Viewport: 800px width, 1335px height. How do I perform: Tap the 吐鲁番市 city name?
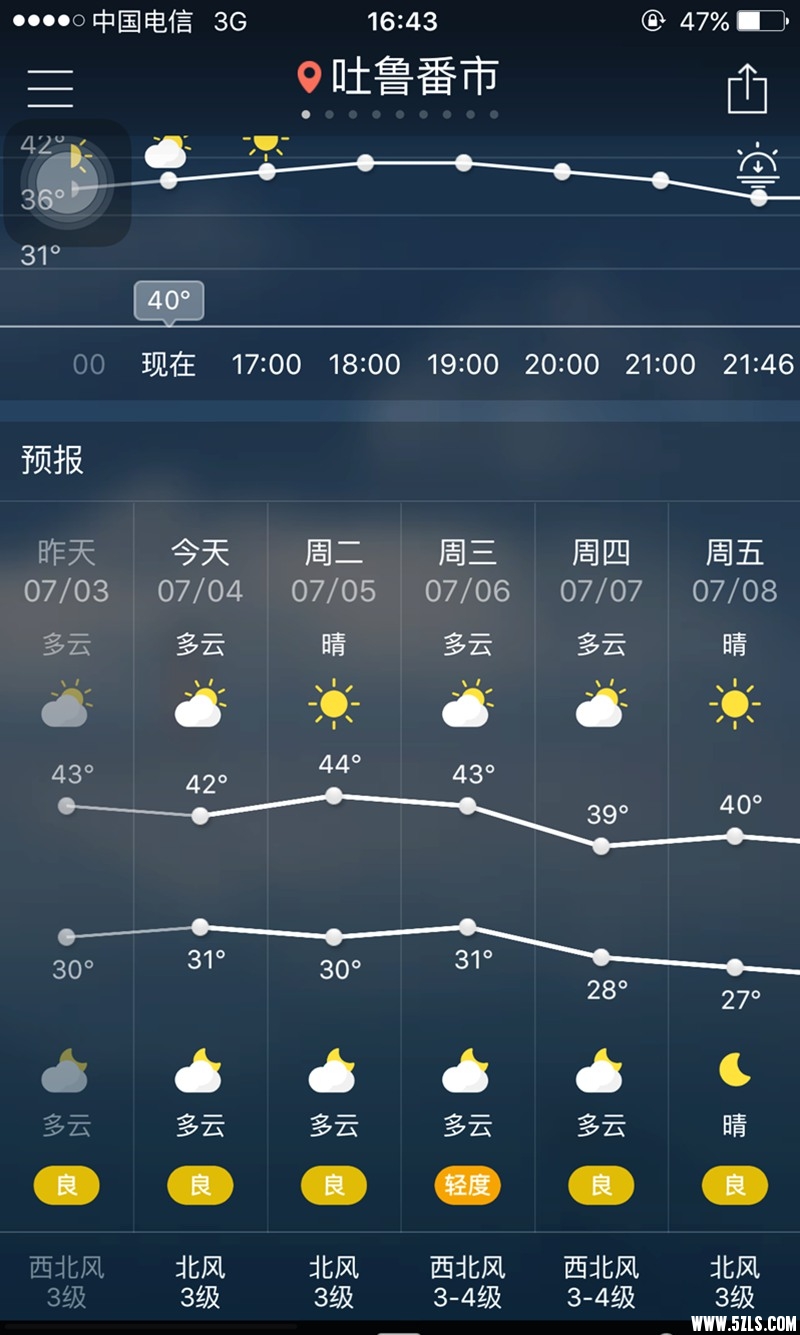tap(414, 78)
